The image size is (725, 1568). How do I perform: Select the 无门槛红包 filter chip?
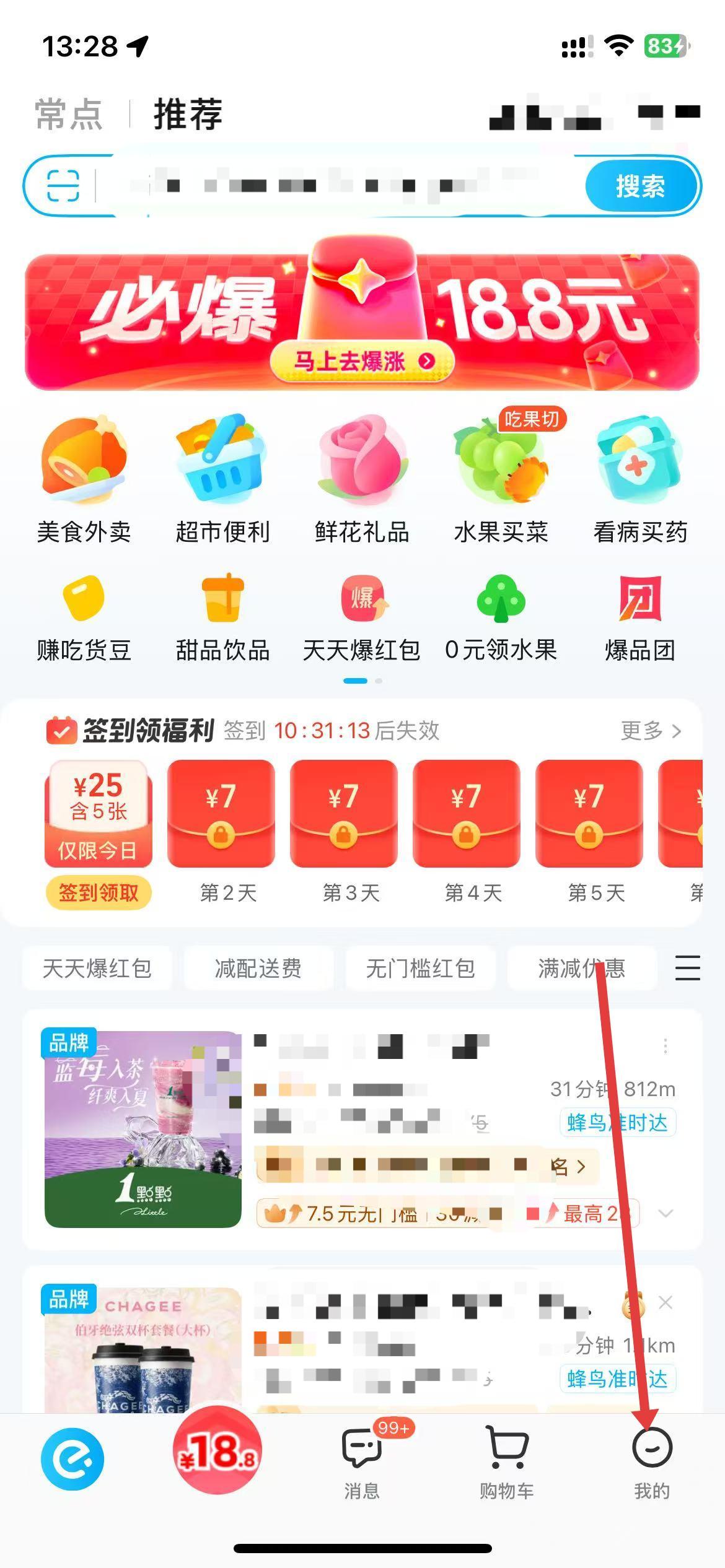(x=420, y=968)
